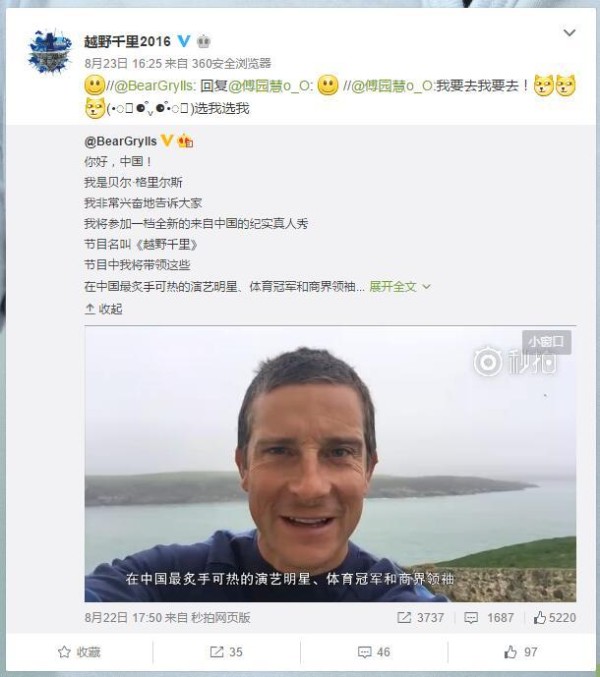
Task: Play the Bear Grylls video
Action: click(330, 463)
